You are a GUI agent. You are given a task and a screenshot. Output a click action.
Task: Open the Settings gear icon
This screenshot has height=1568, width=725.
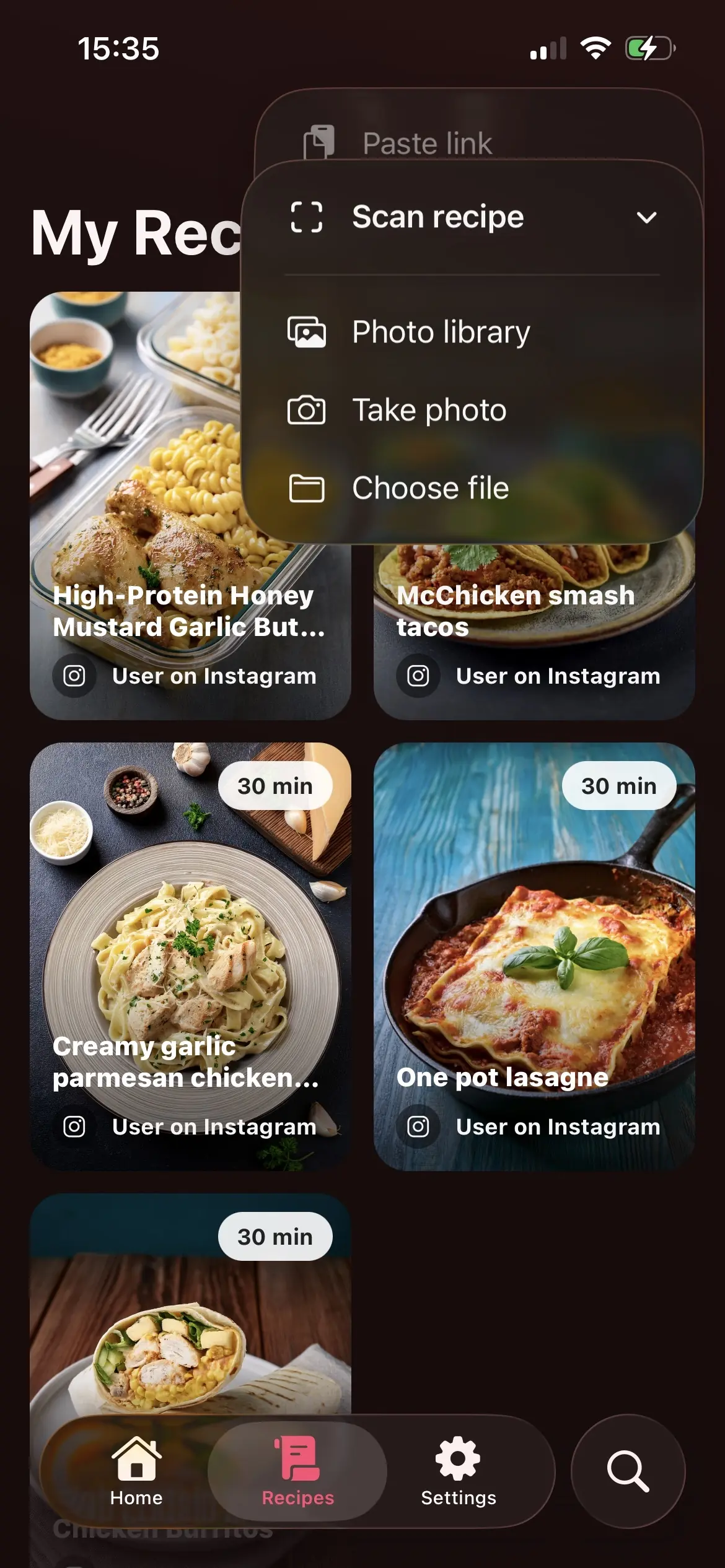[457, 1458]
